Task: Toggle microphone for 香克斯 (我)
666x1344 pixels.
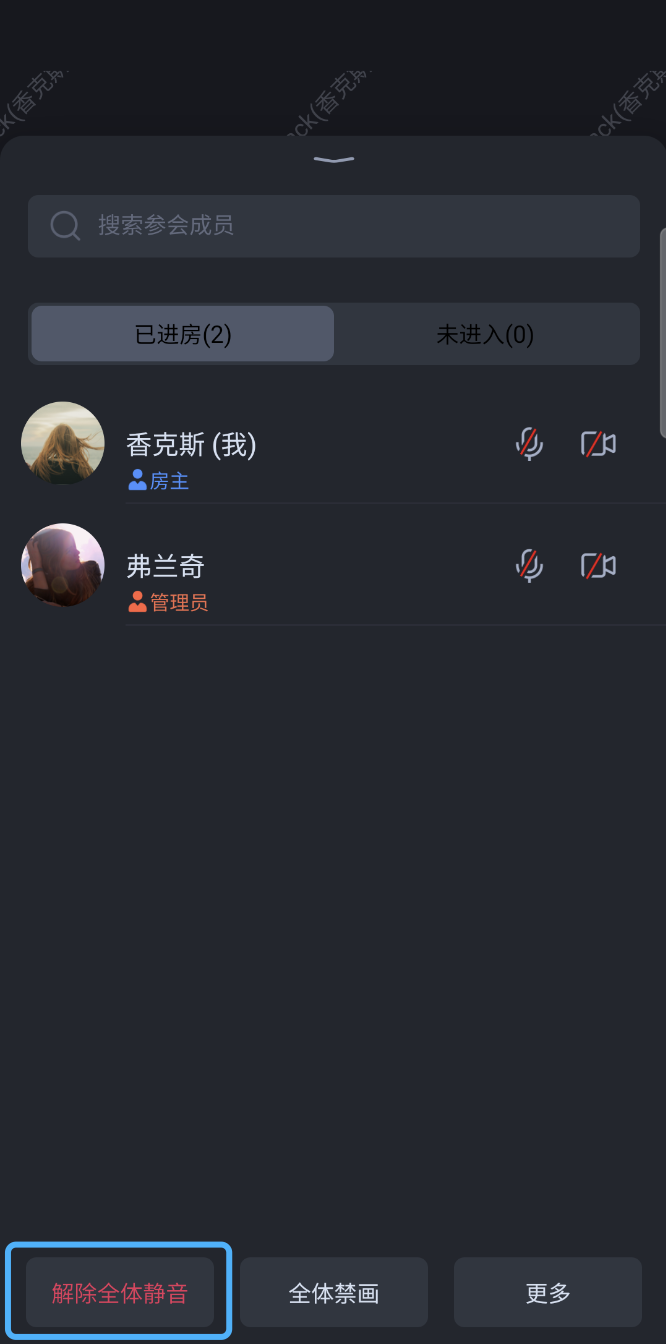Action: click(529, 444)
